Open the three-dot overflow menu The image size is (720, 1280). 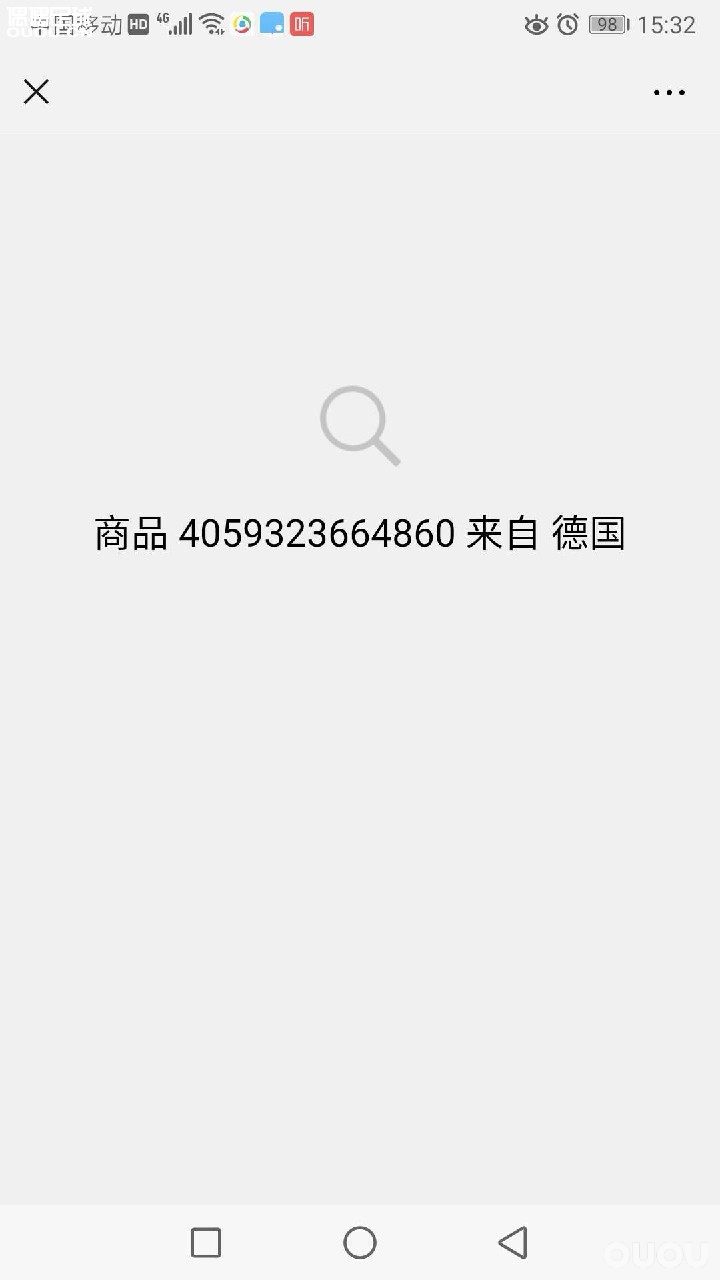click(667, 92)
